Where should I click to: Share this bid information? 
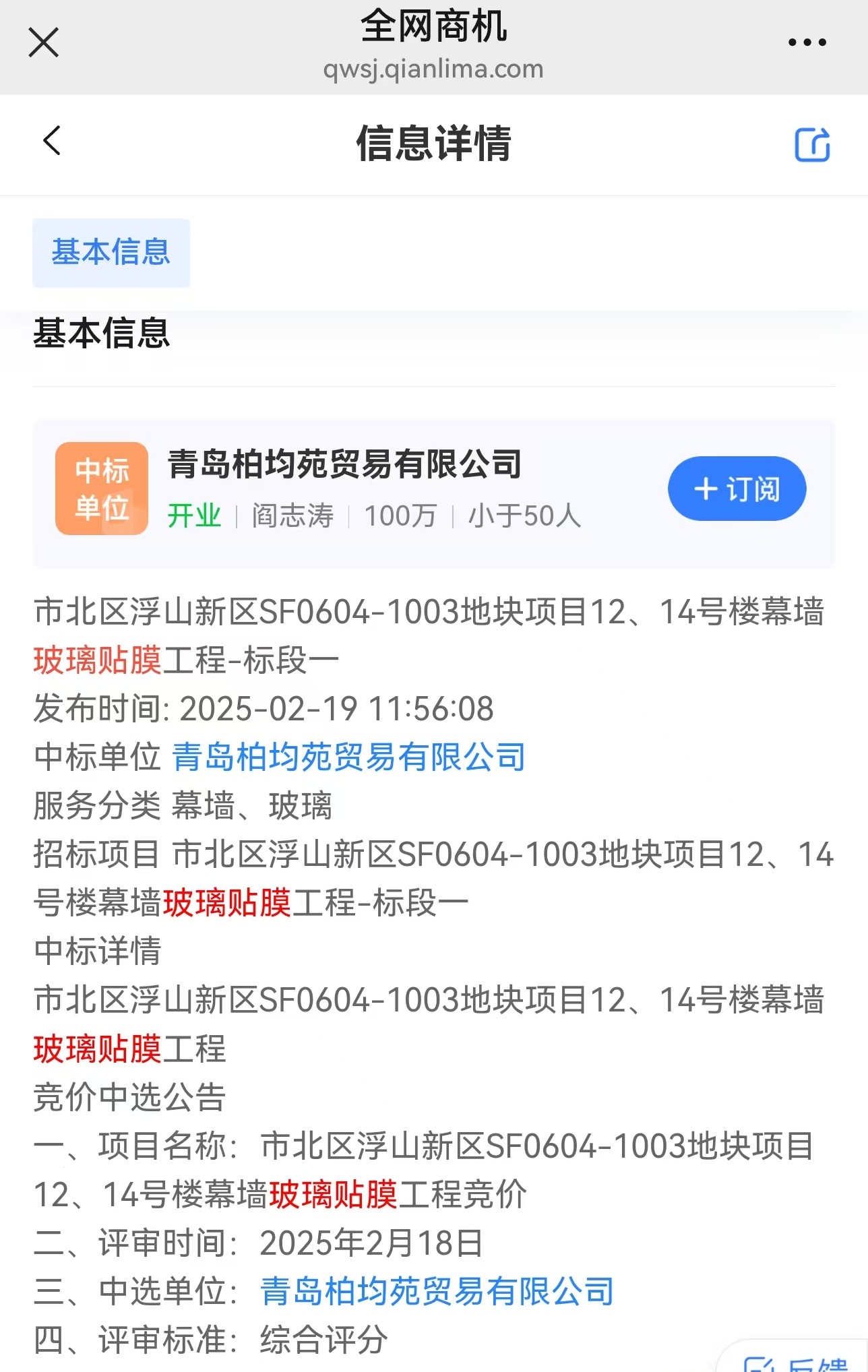pos(811,144)
